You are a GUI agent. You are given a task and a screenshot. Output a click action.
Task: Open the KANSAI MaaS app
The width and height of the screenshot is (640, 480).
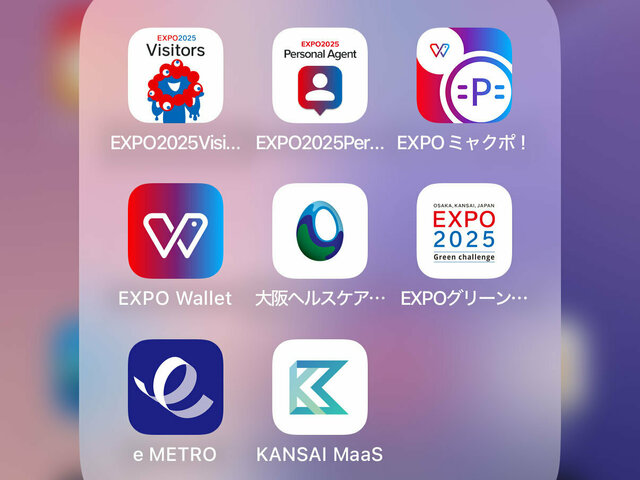(320, 387)
